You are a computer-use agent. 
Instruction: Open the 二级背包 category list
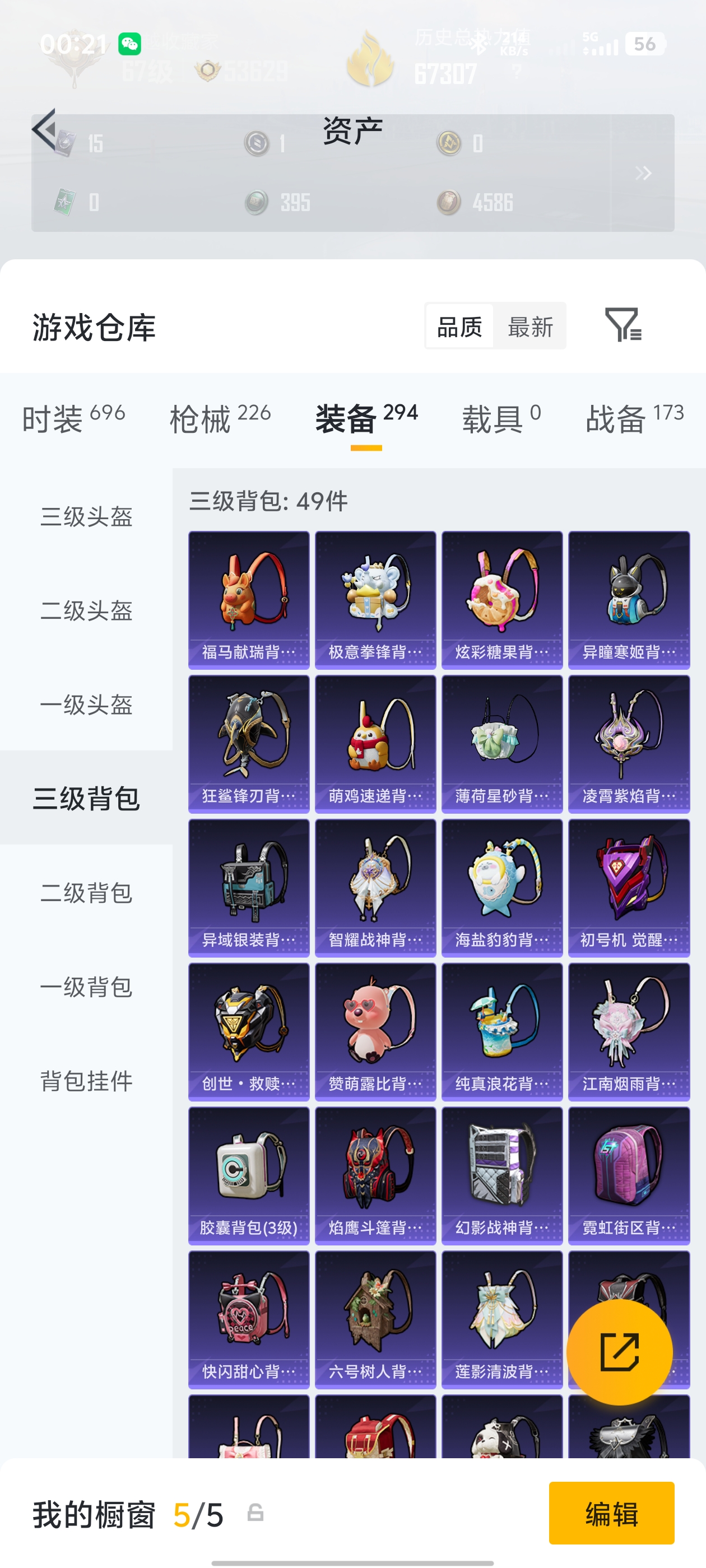coord(86,894)
